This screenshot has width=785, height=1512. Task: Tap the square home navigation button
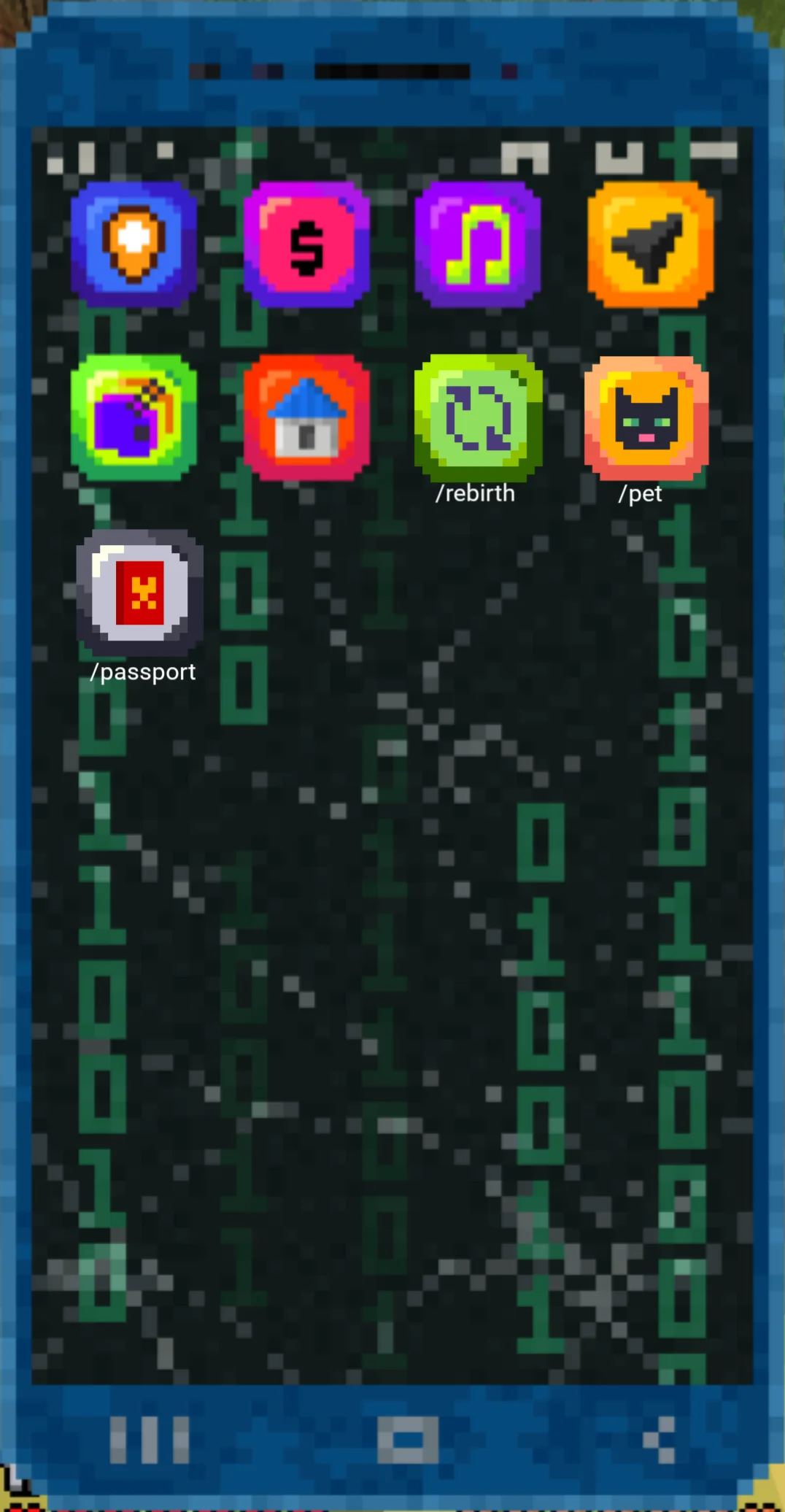[x=408, y=1440]
